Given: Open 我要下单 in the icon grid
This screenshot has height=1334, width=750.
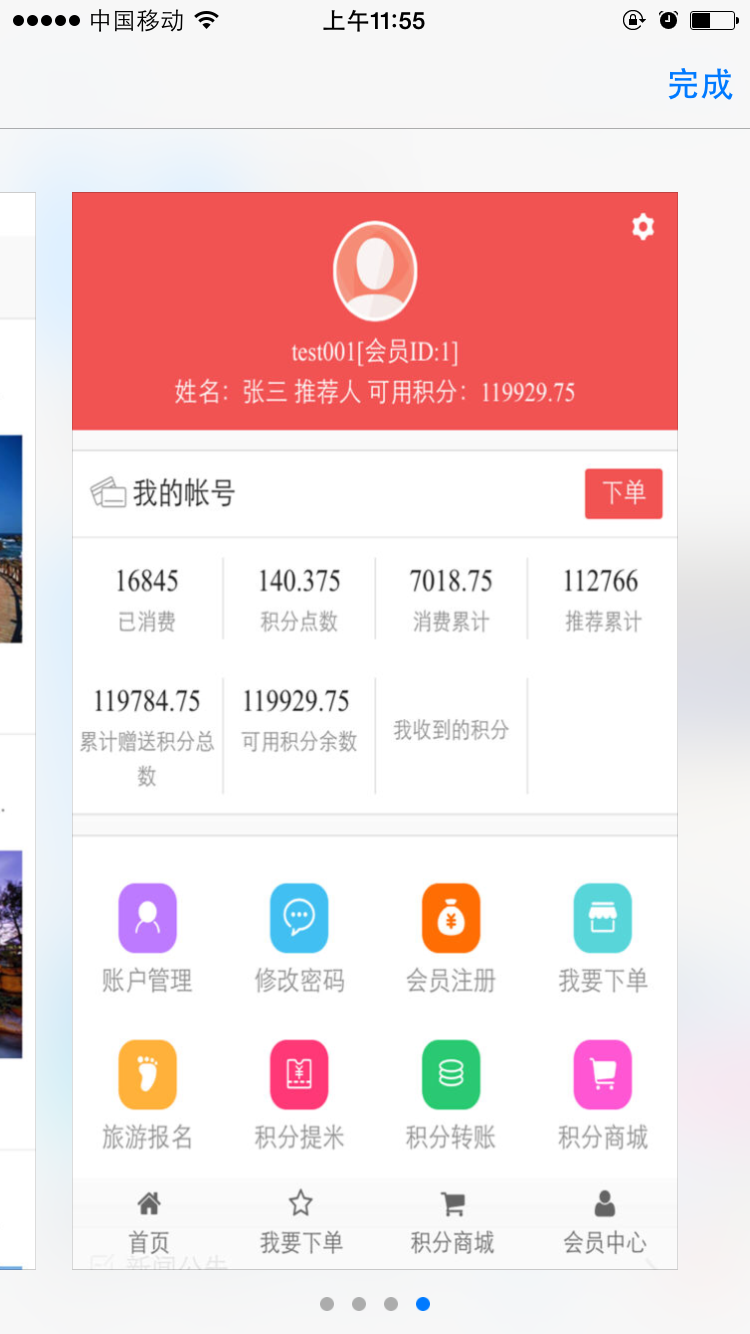Looking at the screenshot, I should (603, 936).
